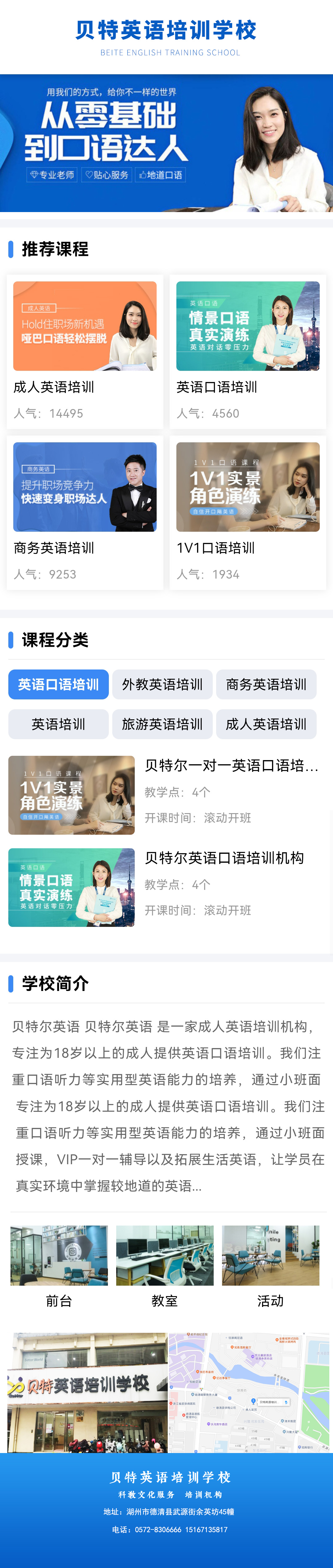This screenshot has width=333, height=1568.
Task: View the 商务英语培训 course card
Action: click(84, 511)
